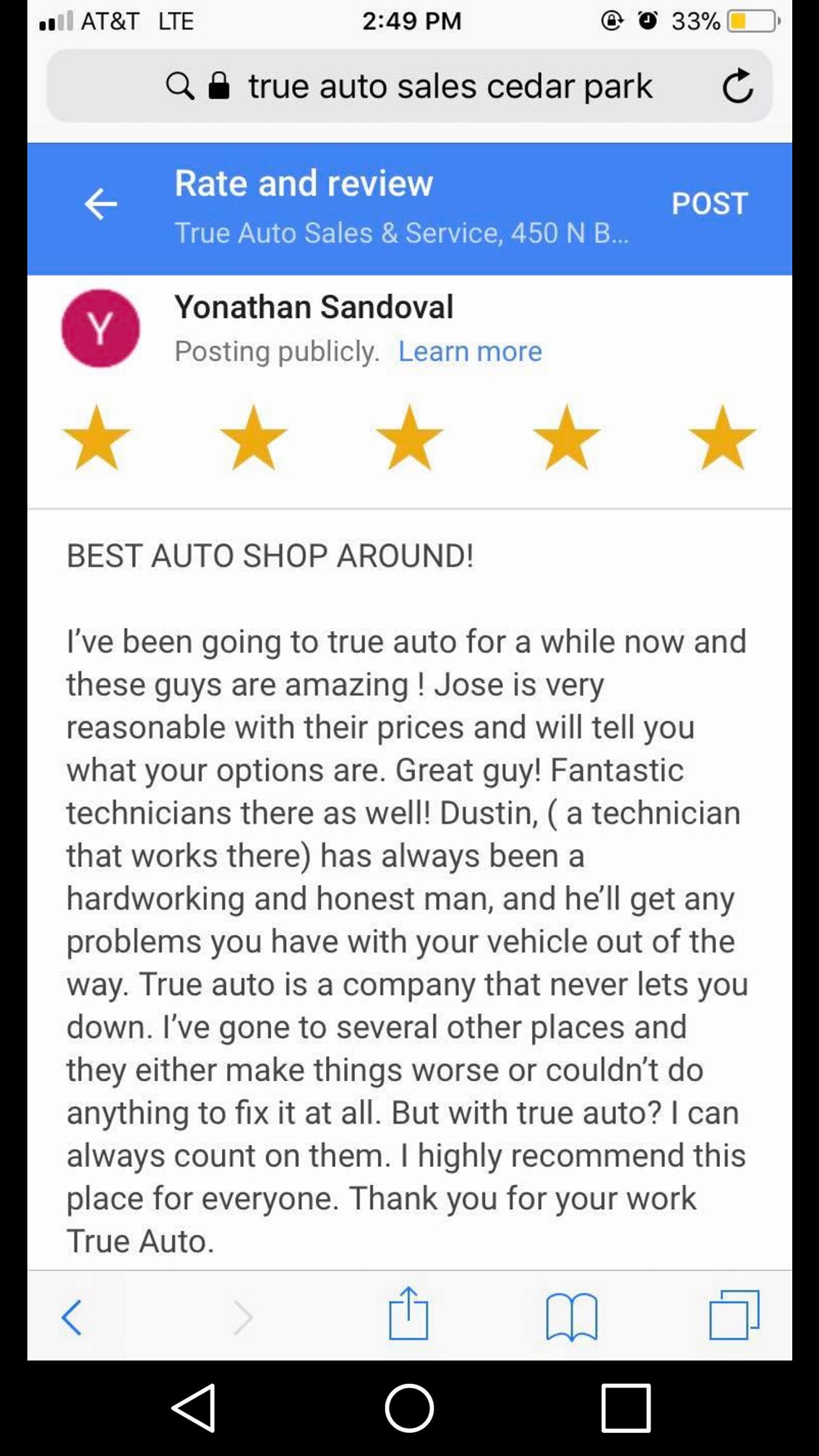Open the Learn more link
The image size is (819, 1456).
point(470,352)
